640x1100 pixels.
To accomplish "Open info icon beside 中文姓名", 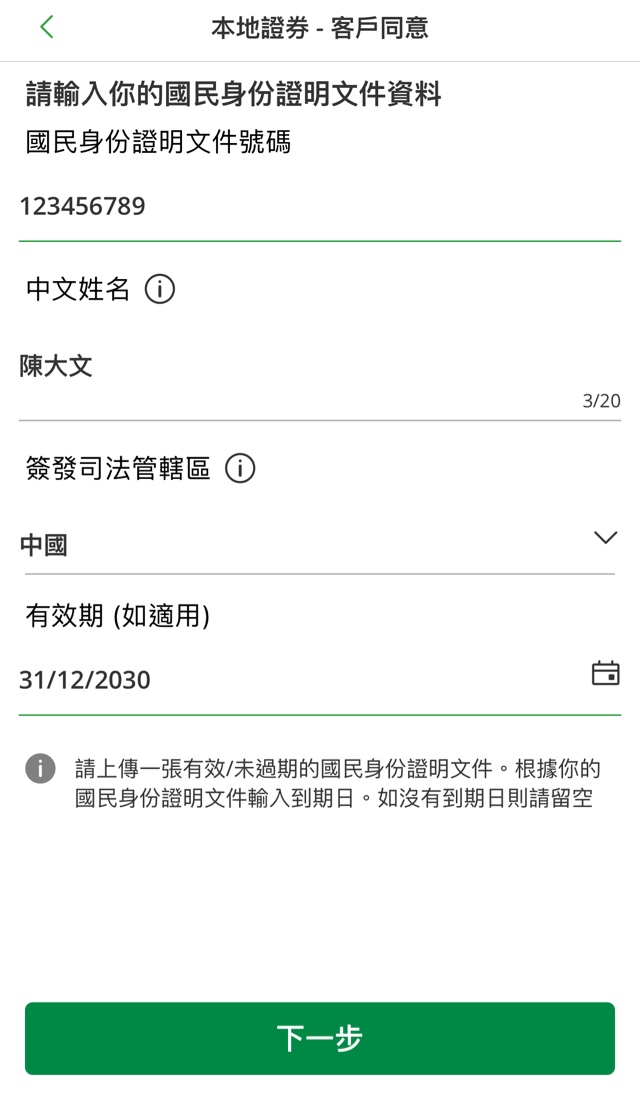I will 160,290.
